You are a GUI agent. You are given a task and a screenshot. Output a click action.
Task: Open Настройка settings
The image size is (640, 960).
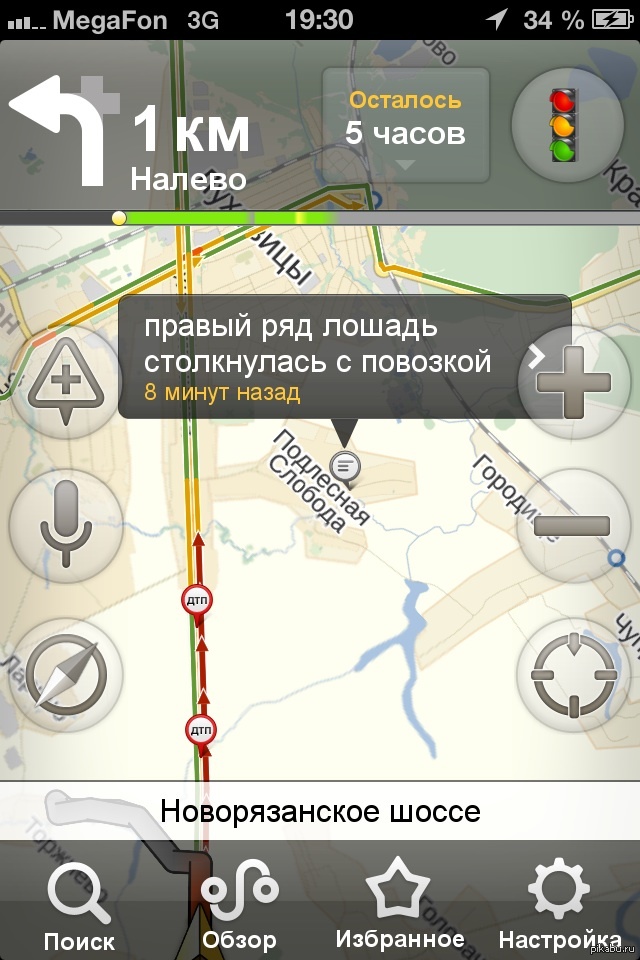coord(559,905)
